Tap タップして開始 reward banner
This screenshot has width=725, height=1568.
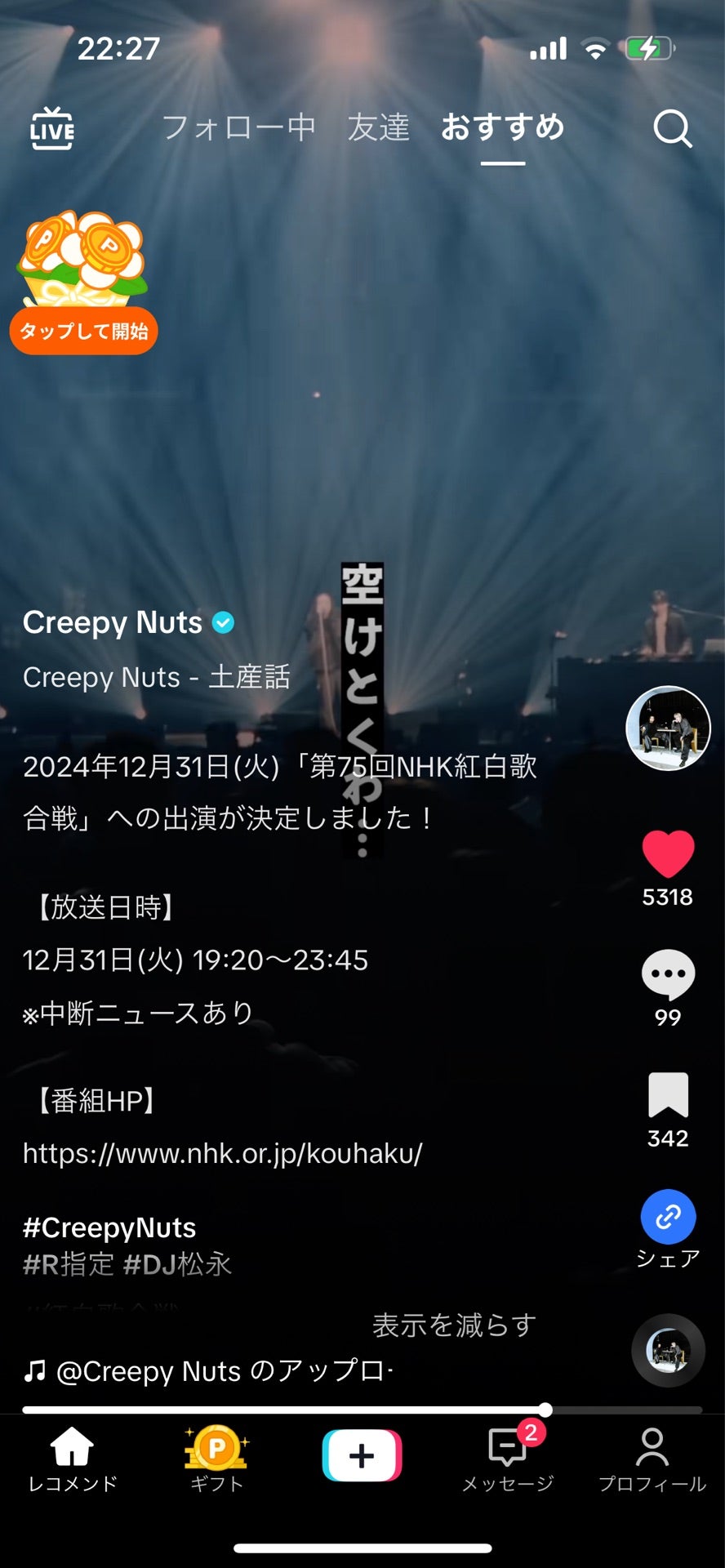(x=82, y=330)
